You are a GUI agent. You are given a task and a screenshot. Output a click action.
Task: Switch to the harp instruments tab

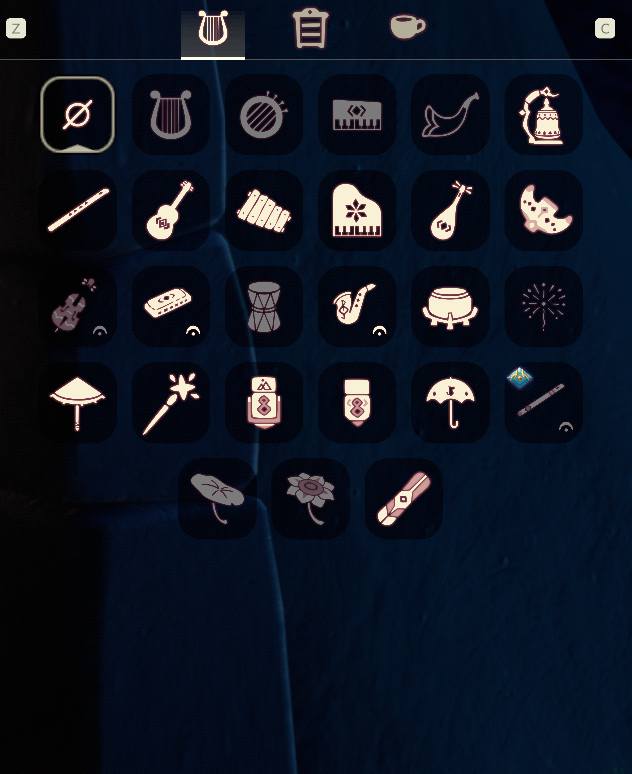point(213,29)
